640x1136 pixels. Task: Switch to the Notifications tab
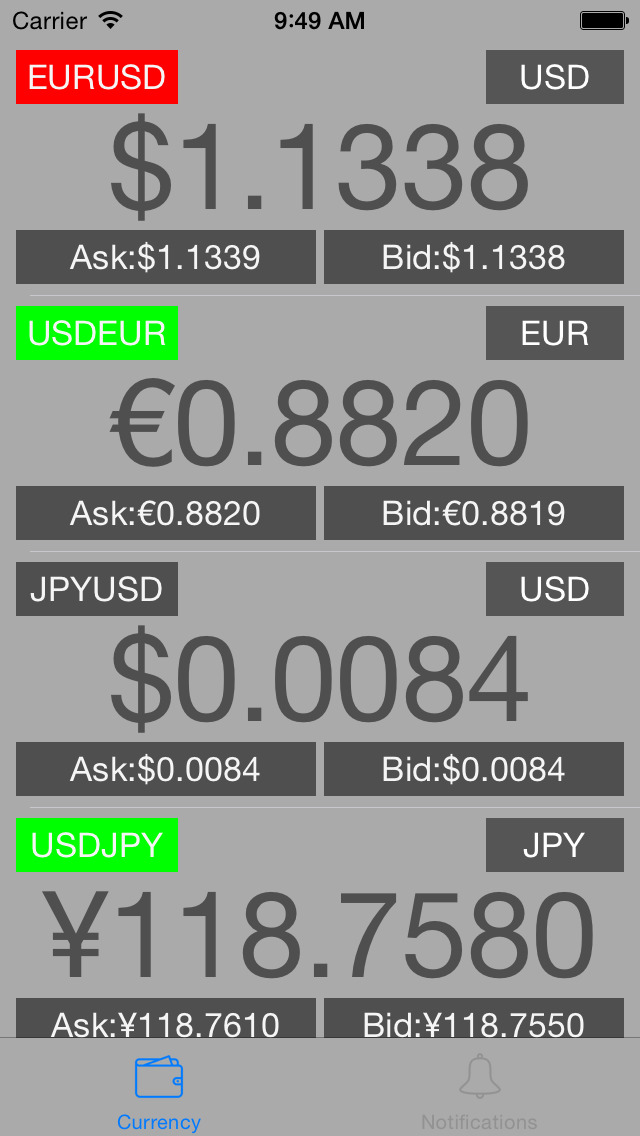(479, 1090)
